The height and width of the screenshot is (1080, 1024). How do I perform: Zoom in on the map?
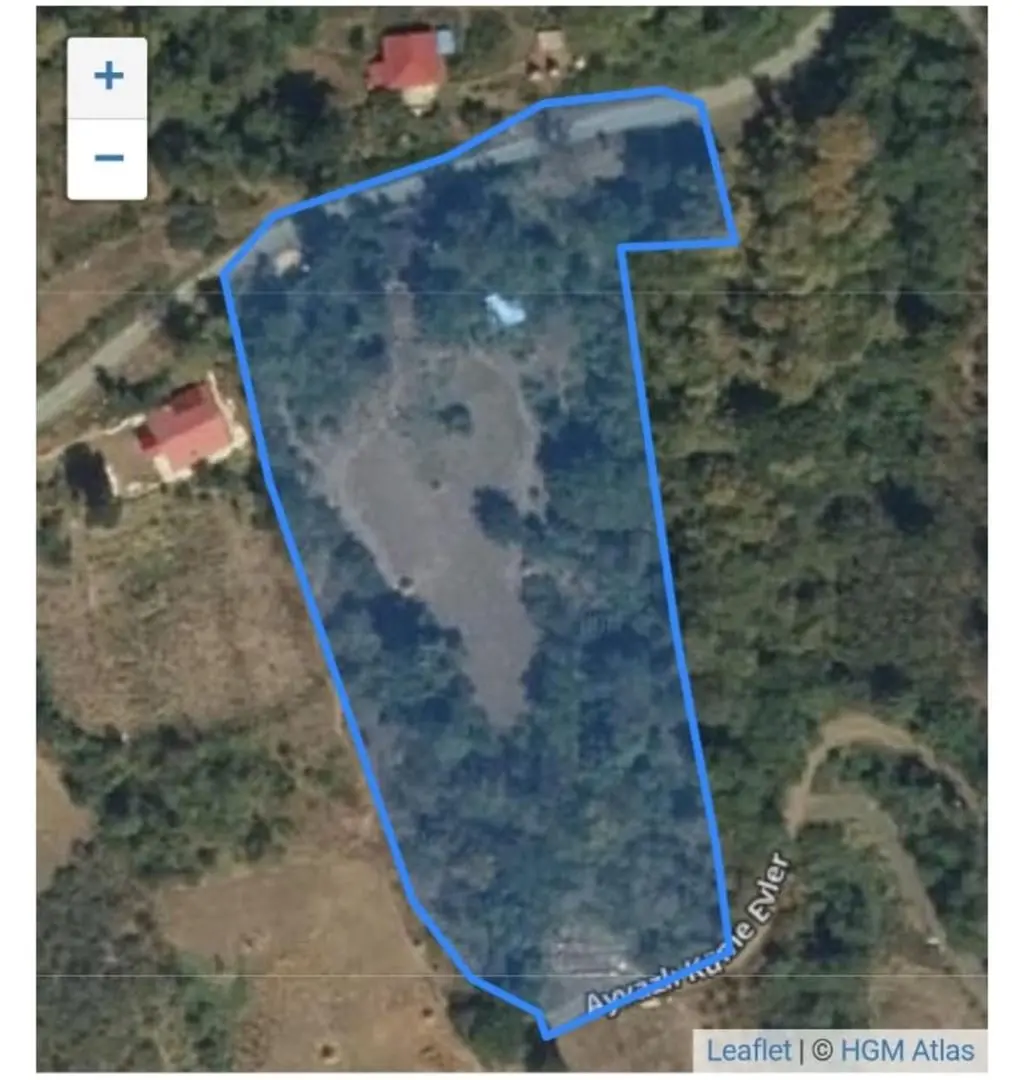click(x=107, y=77)
